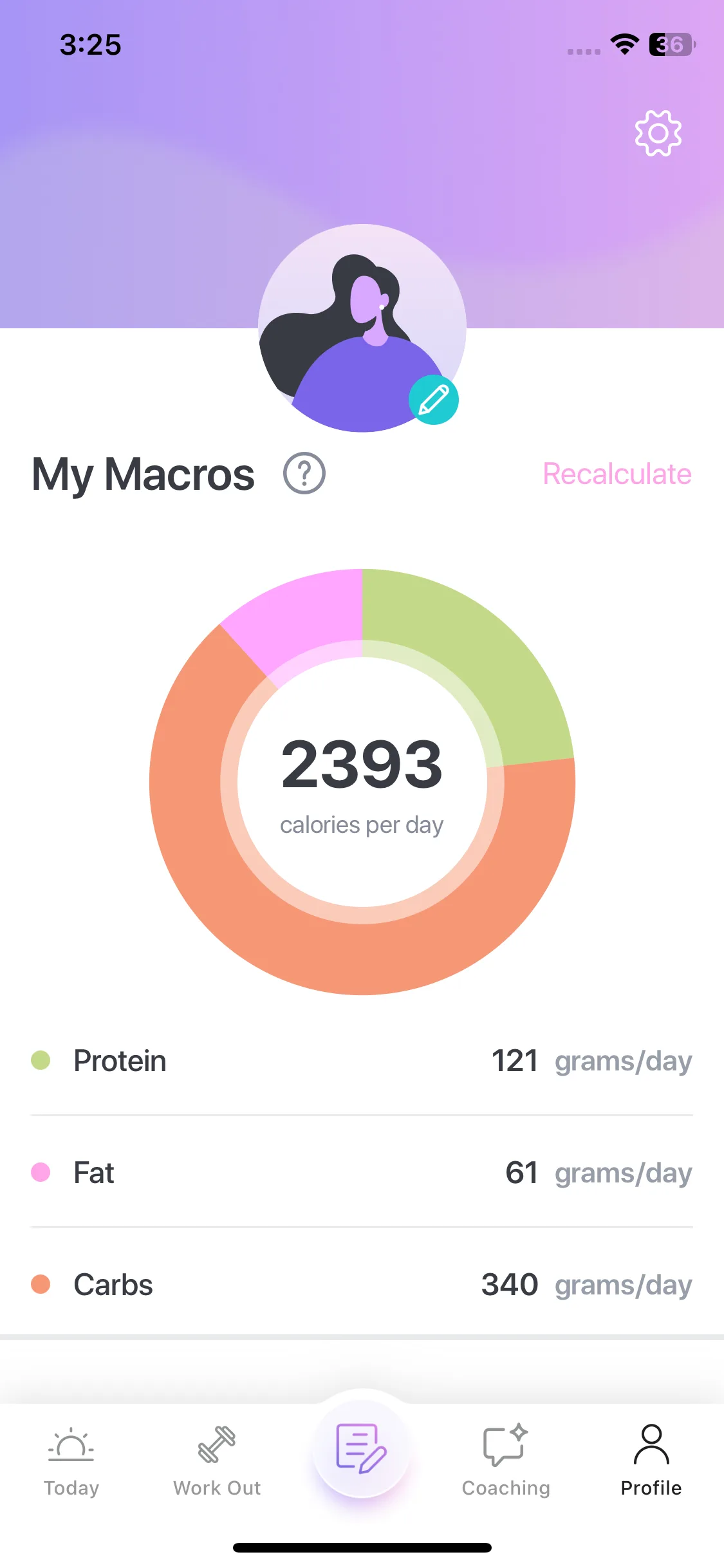Go to the Work Out tab
This screenshot has height=1568, width=724.
(217, 1460)
